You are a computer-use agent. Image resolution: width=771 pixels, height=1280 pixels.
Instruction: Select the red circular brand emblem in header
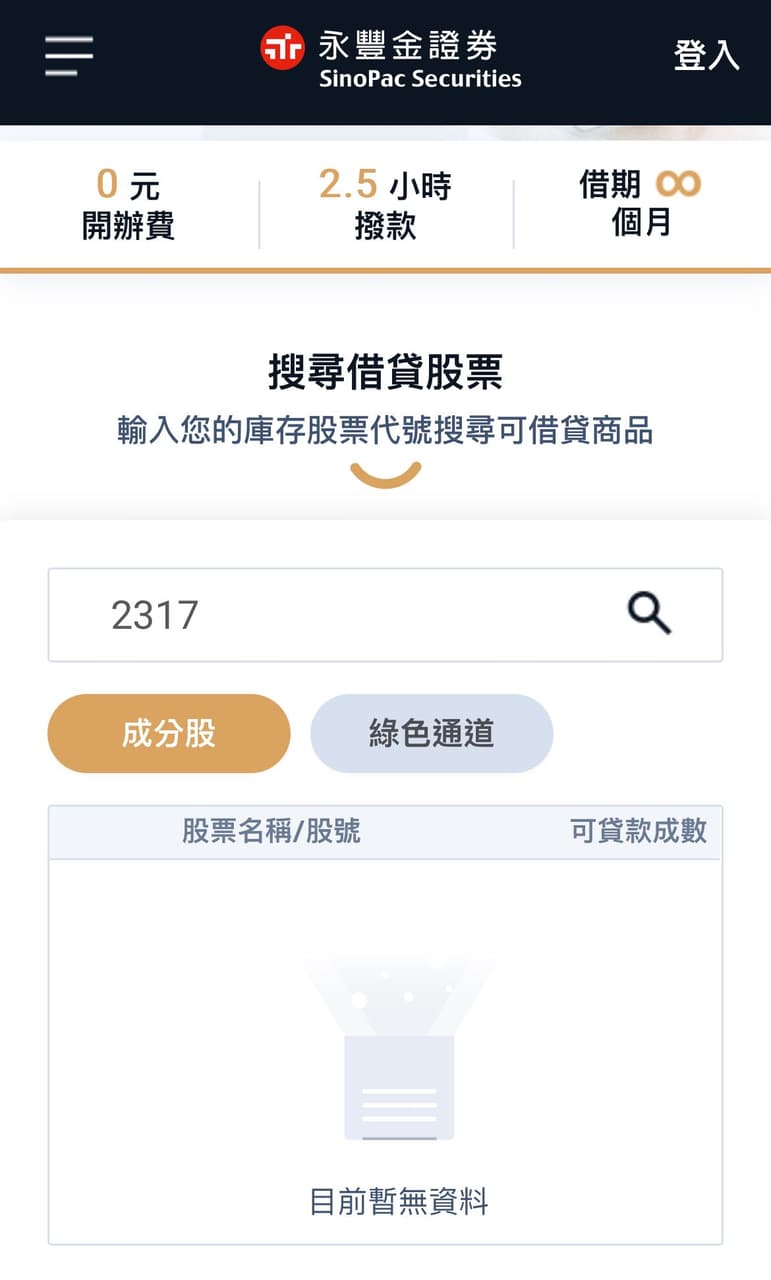coord(283,47)
